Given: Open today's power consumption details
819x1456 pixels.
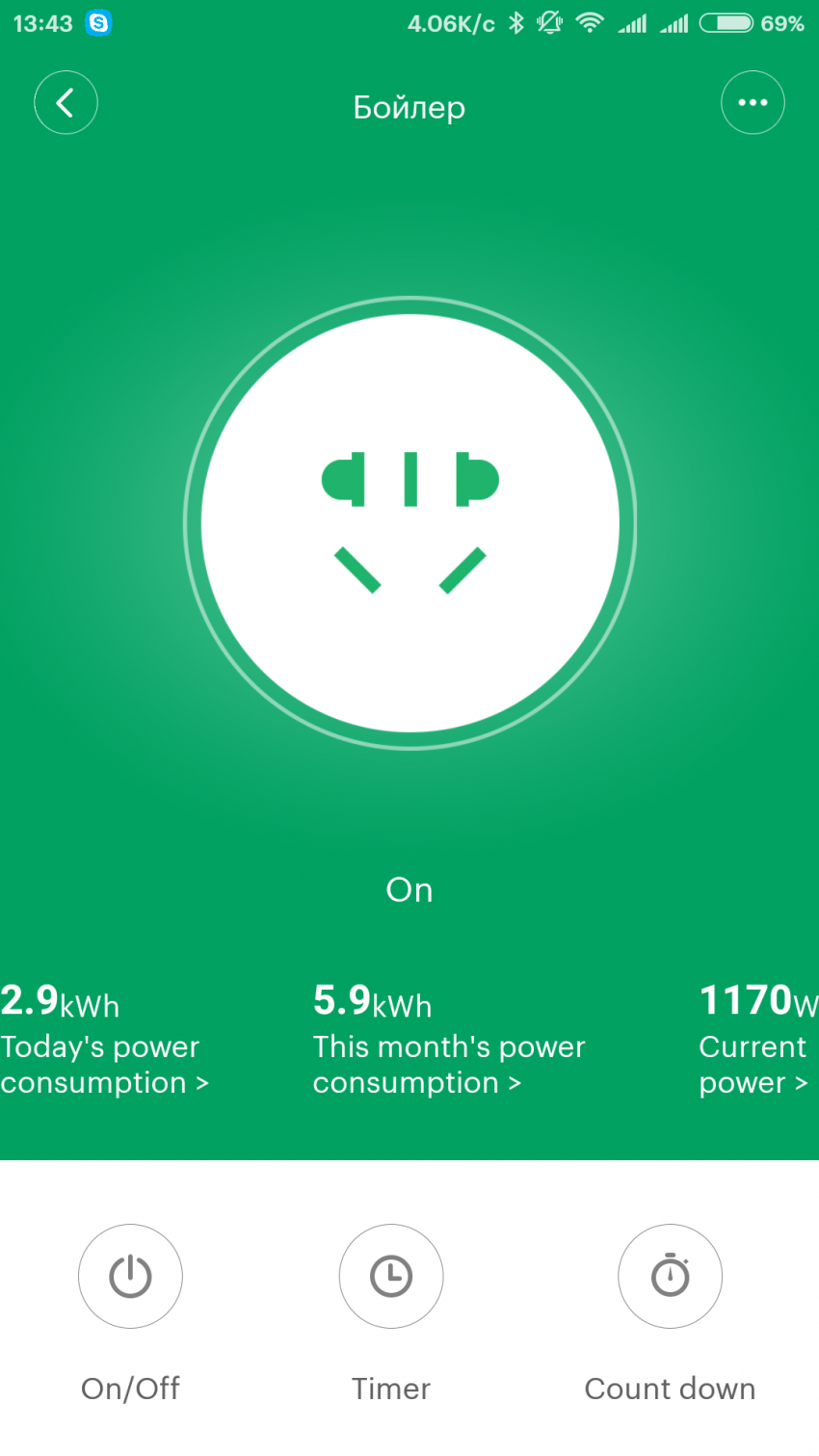Looking at the screenshot, I should click(x=104, y=1043).
